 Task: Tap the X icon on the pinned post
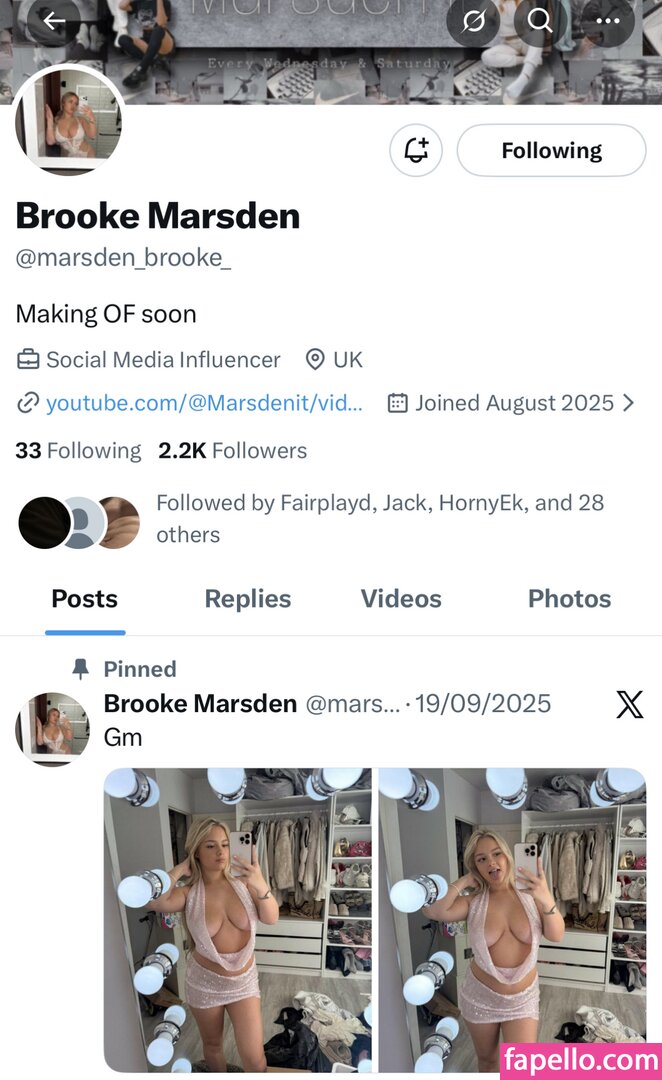pyautogui.click(x=629, y=705)
